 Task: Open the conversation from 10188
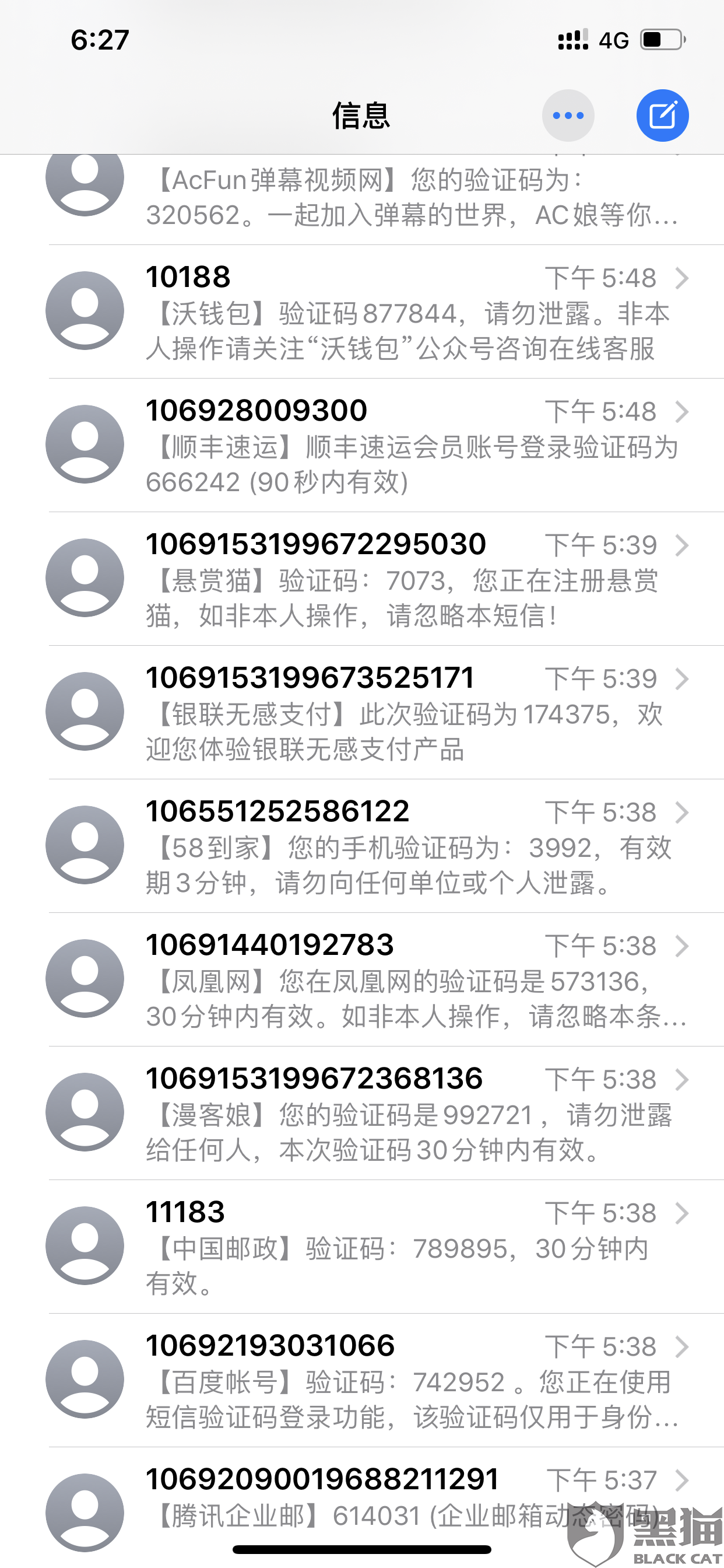402,311
